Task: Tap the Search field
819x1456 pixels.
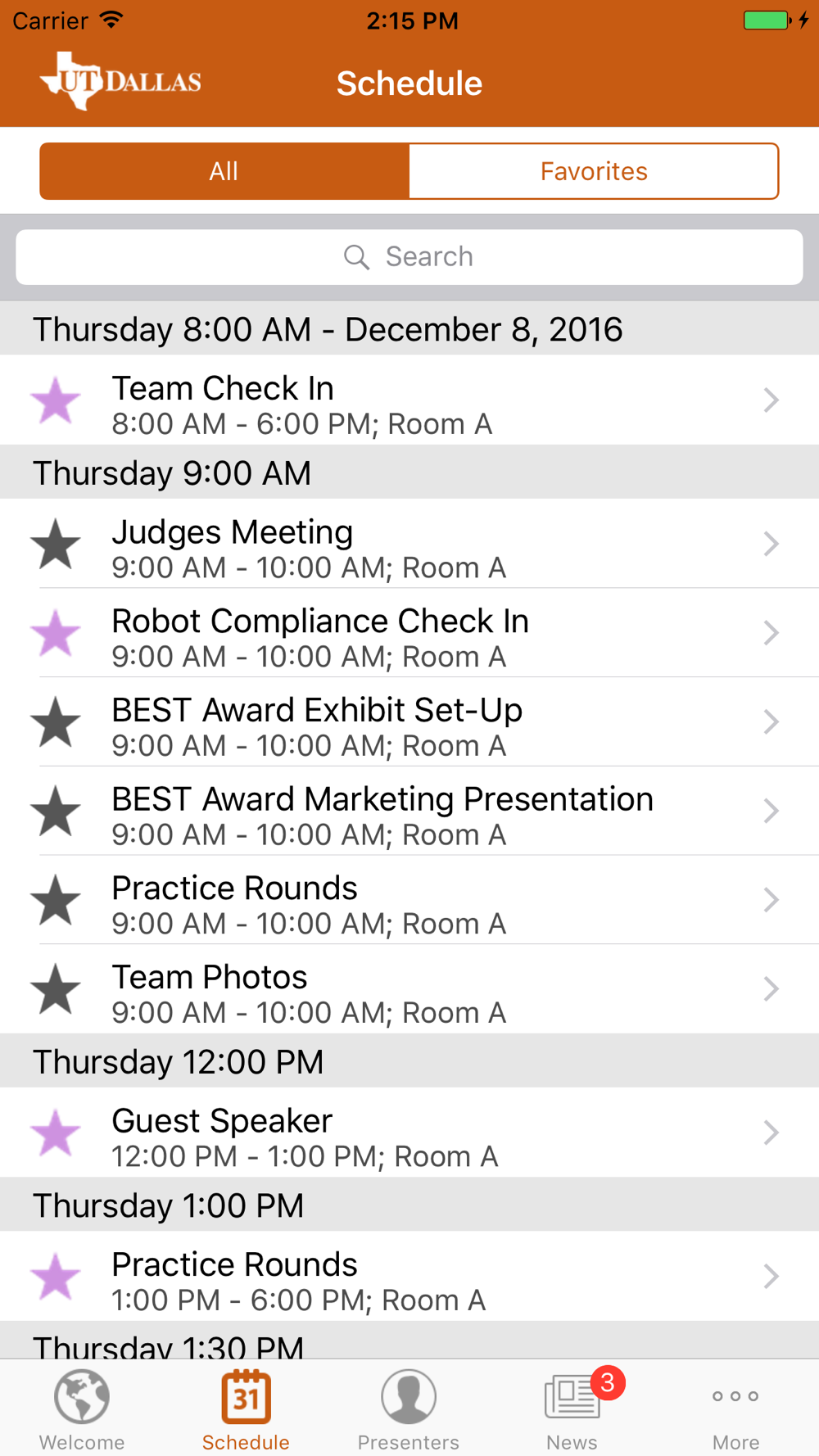Action: (409, 257)
